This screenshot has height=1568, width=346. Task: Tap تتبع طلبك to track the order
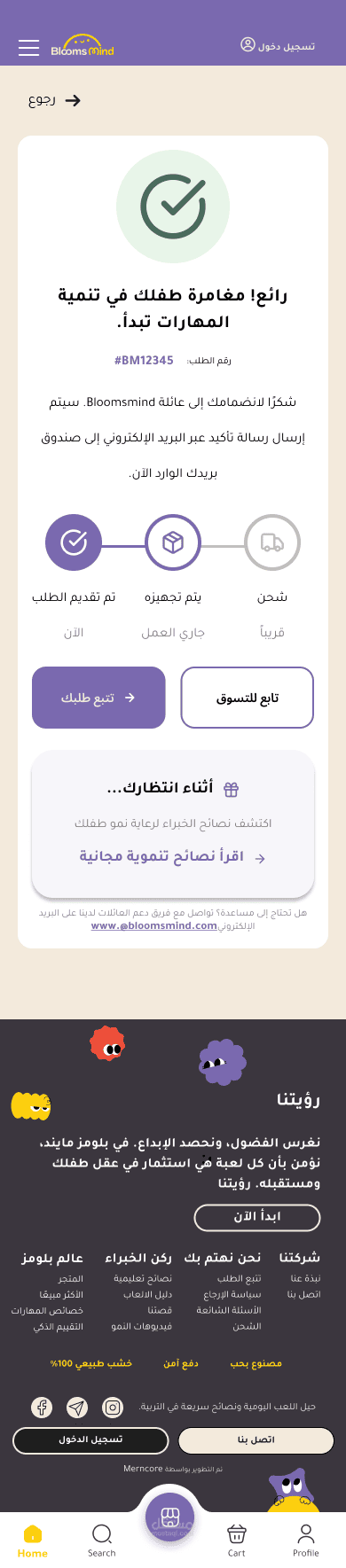point(98,698)
